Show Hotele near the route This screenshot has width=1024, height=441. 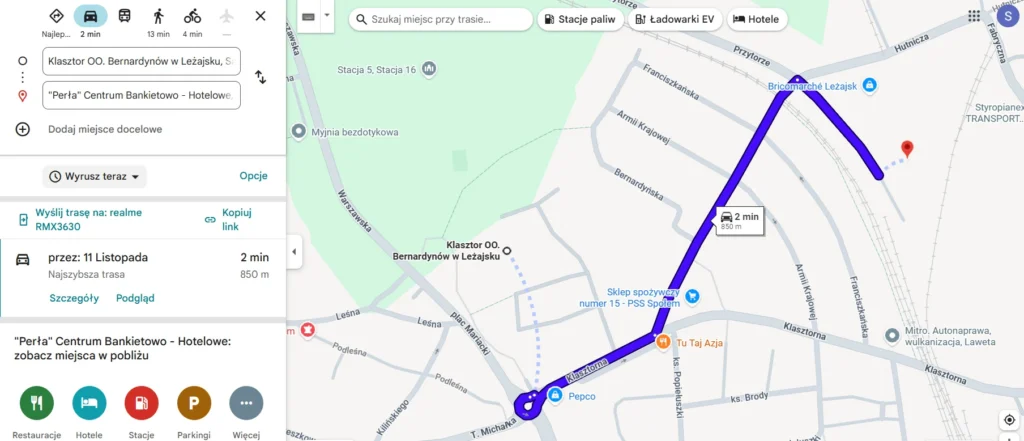[756, 20]
